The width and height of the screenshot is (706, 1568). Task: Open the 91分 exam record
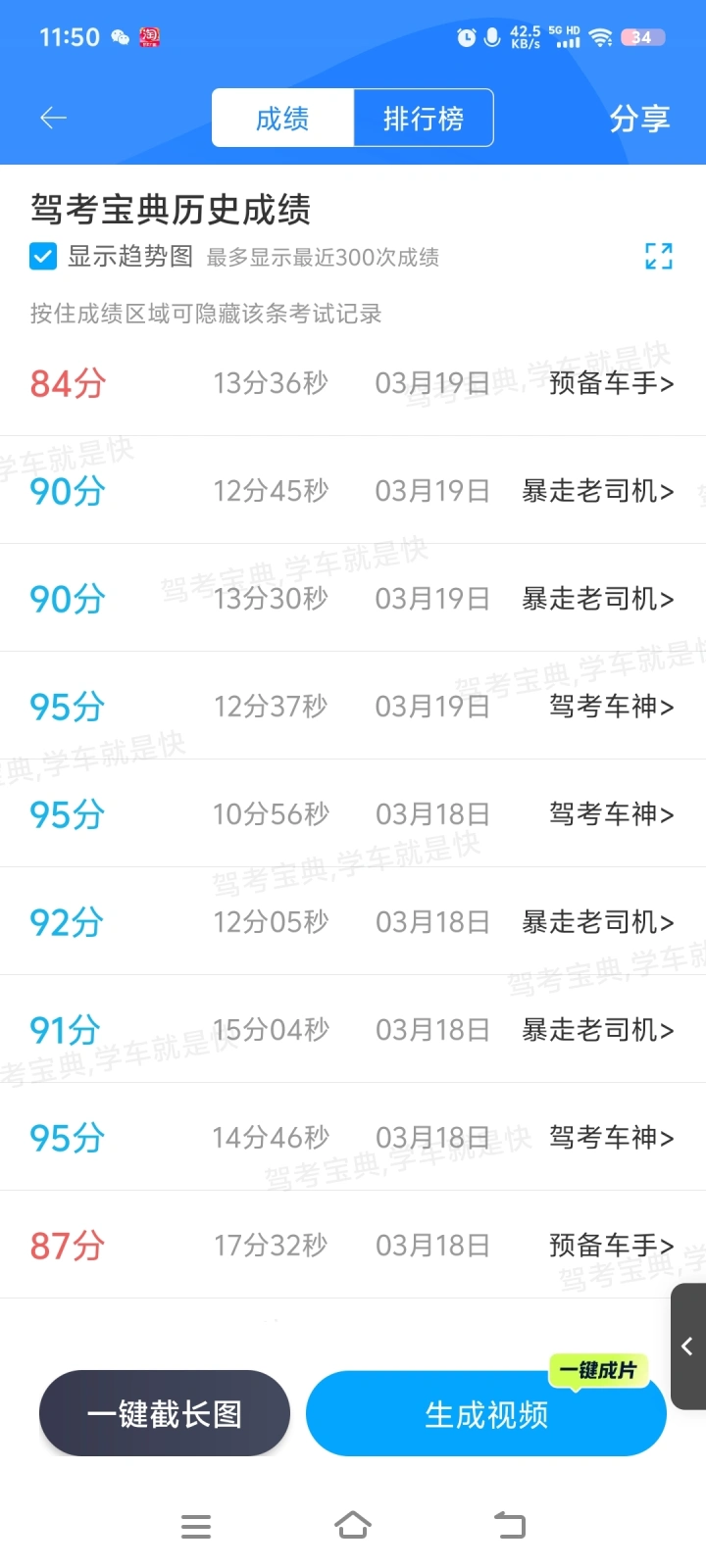coord(353,1029)
